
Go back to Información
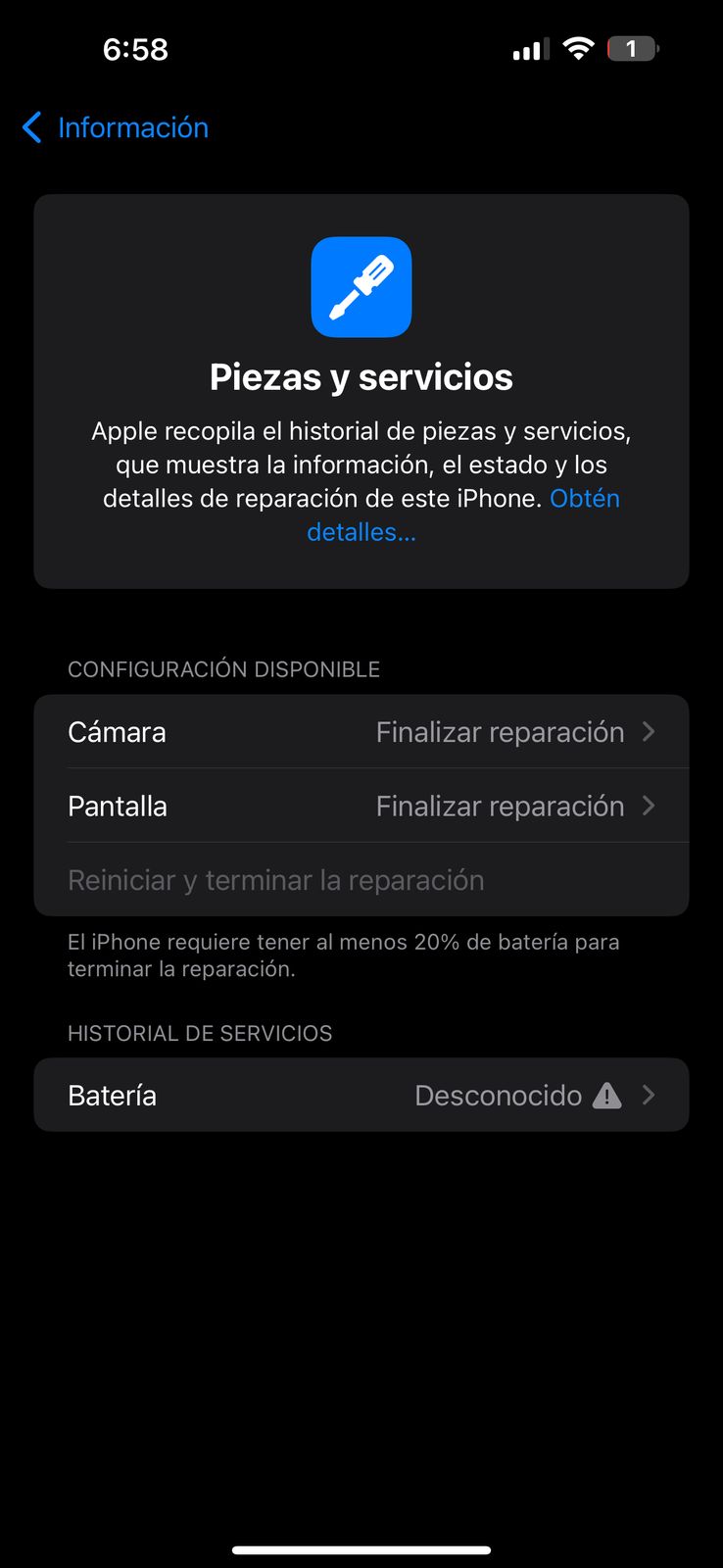(116, 127)
